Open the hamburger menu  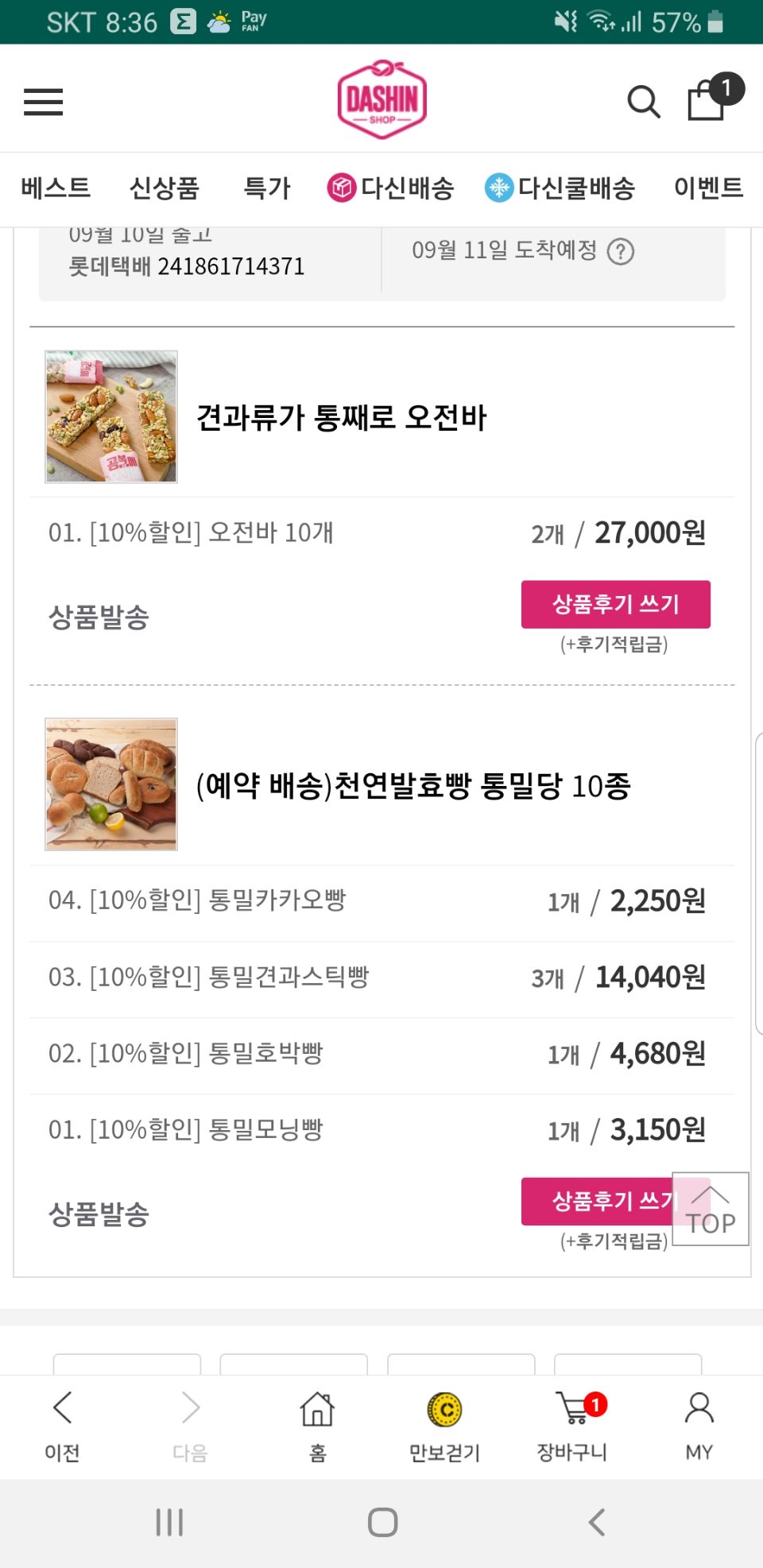pyautogui.click(x=43, y=102)
